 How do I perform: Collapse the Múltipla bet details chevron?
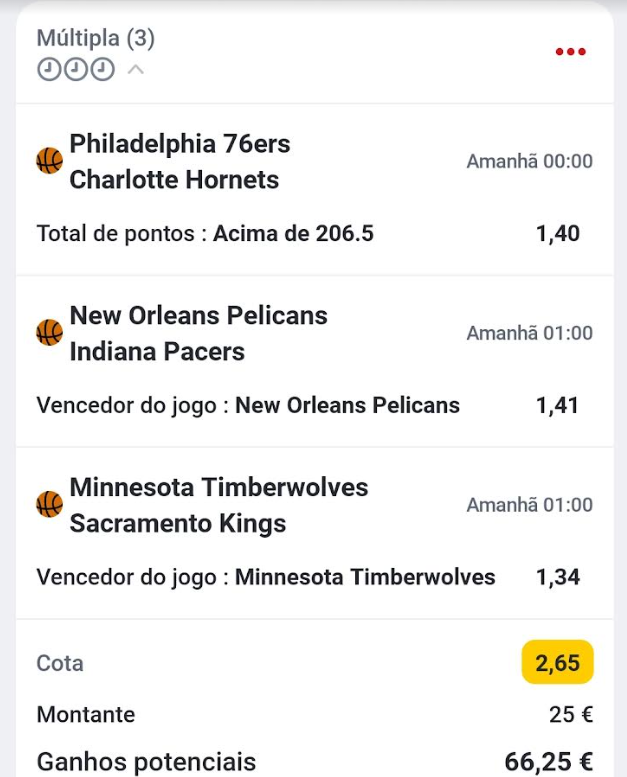tap(136, 69)
